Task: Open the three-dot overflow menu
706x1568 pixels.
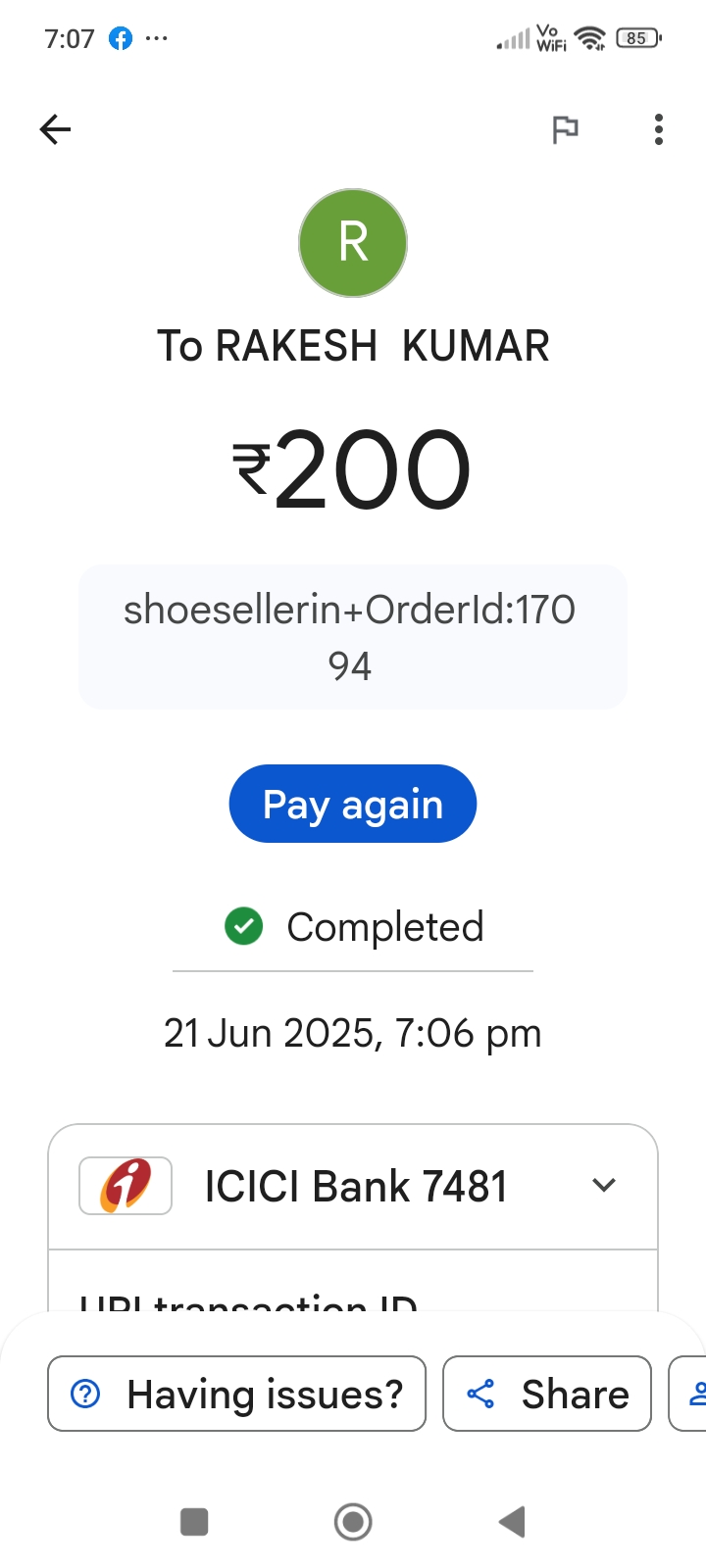Action: pos(659,129)
